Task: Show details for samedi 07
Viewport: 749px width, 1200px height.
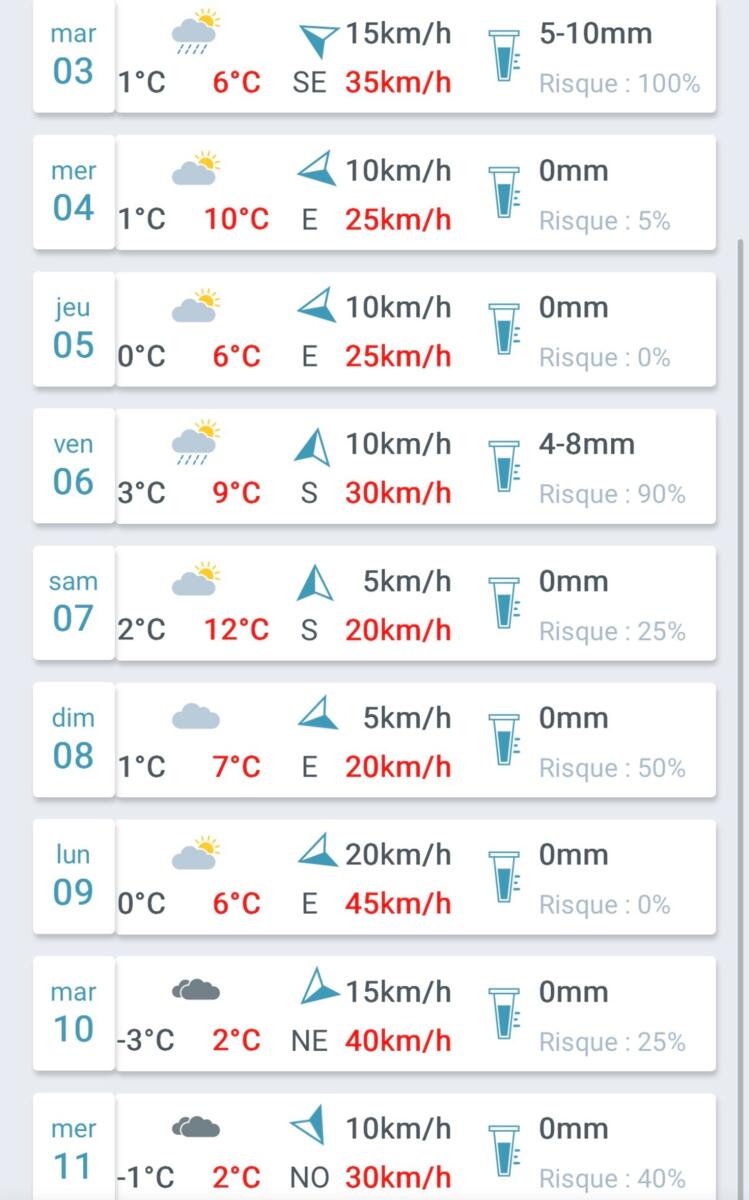Action: 374,604
